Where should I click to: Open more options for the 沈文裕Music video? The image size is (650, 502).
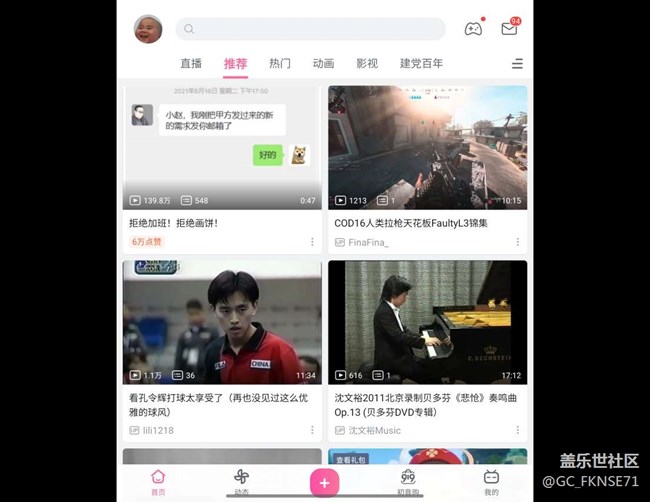[518, 430]
